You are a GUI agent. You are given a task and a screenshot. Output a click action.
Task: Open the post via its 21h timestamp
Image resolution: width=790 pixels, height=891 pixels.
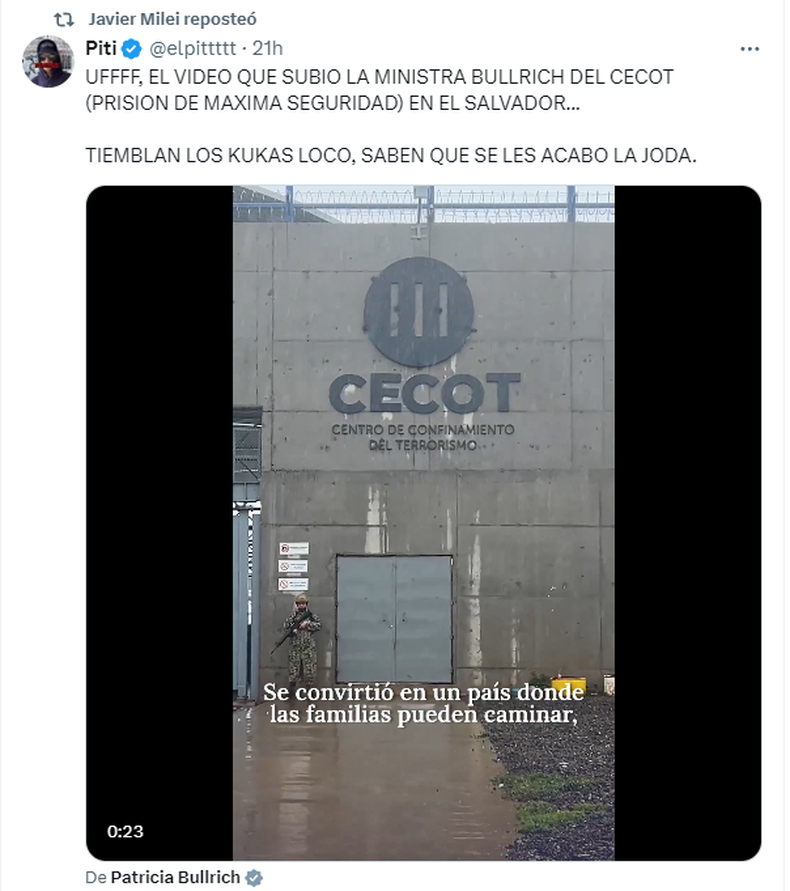point(269,48)
